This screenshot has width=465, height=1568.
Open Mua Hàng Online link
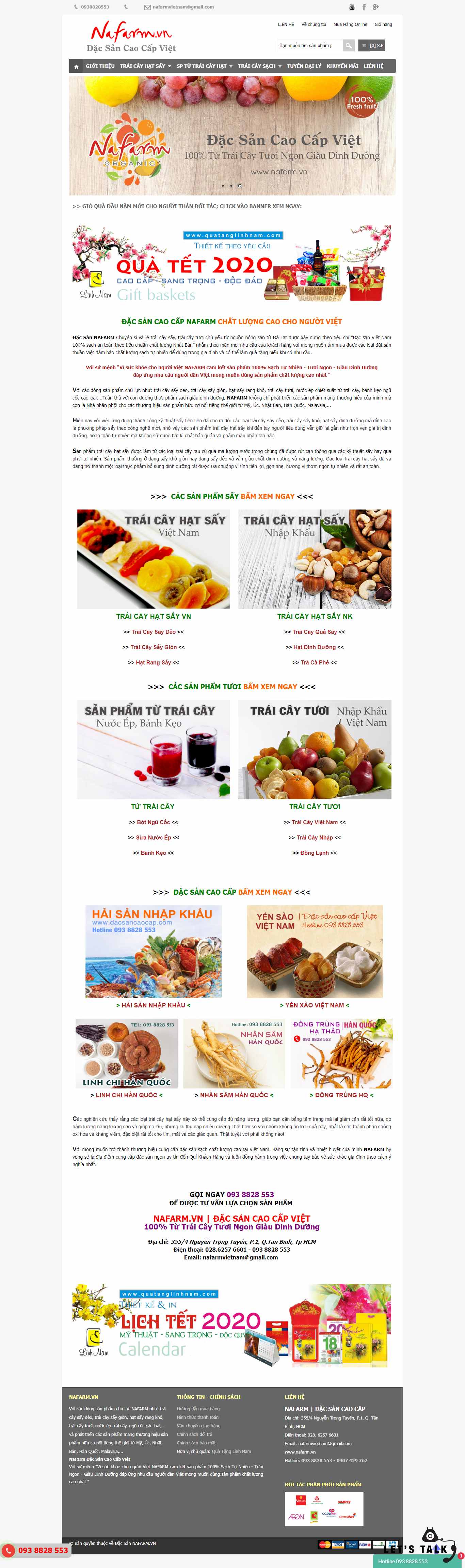[x=350, y=25]
